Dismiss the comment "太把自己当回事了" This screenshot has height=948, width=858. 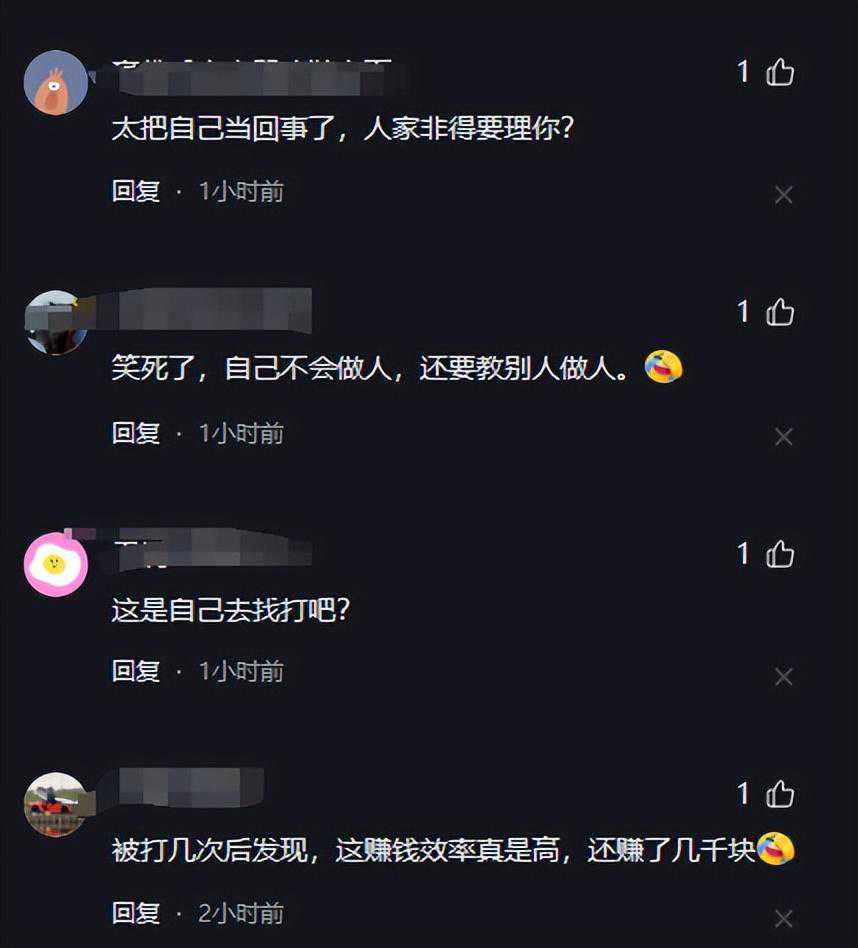tap(783, 195)
